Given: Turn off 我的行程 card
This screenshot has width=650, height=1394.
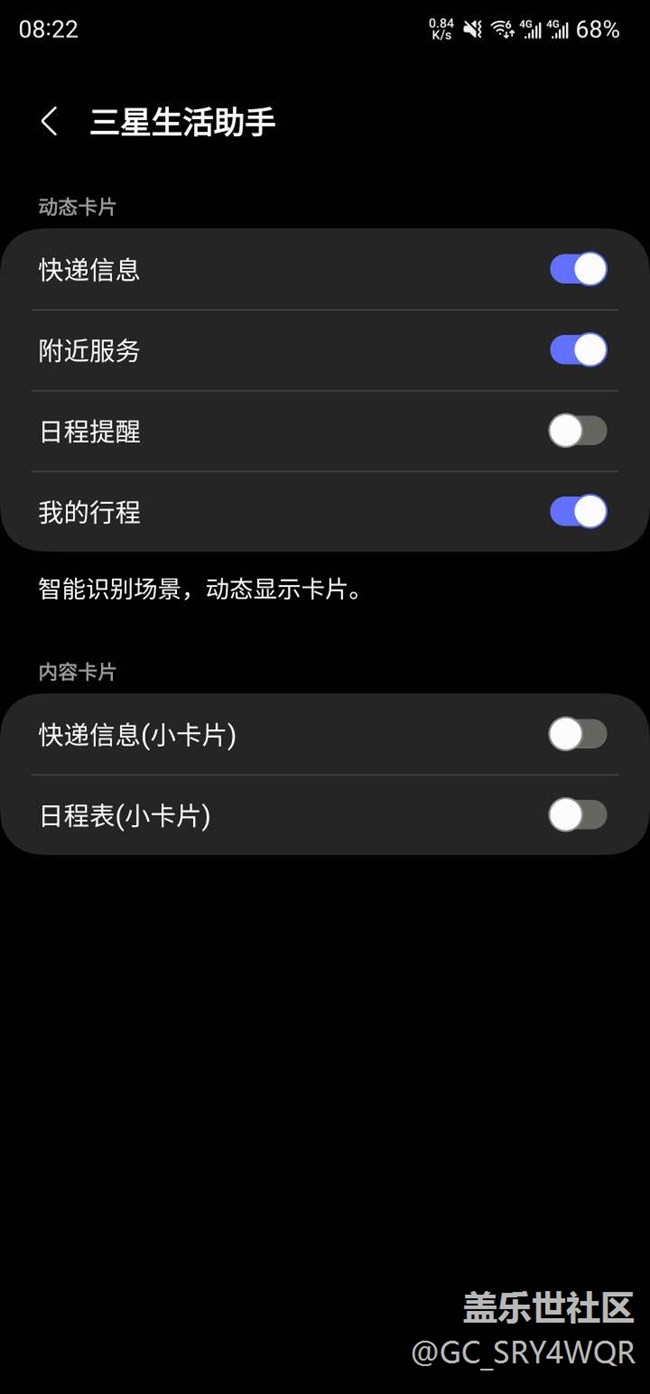Looking at the screenshot, I should [578, 512].
